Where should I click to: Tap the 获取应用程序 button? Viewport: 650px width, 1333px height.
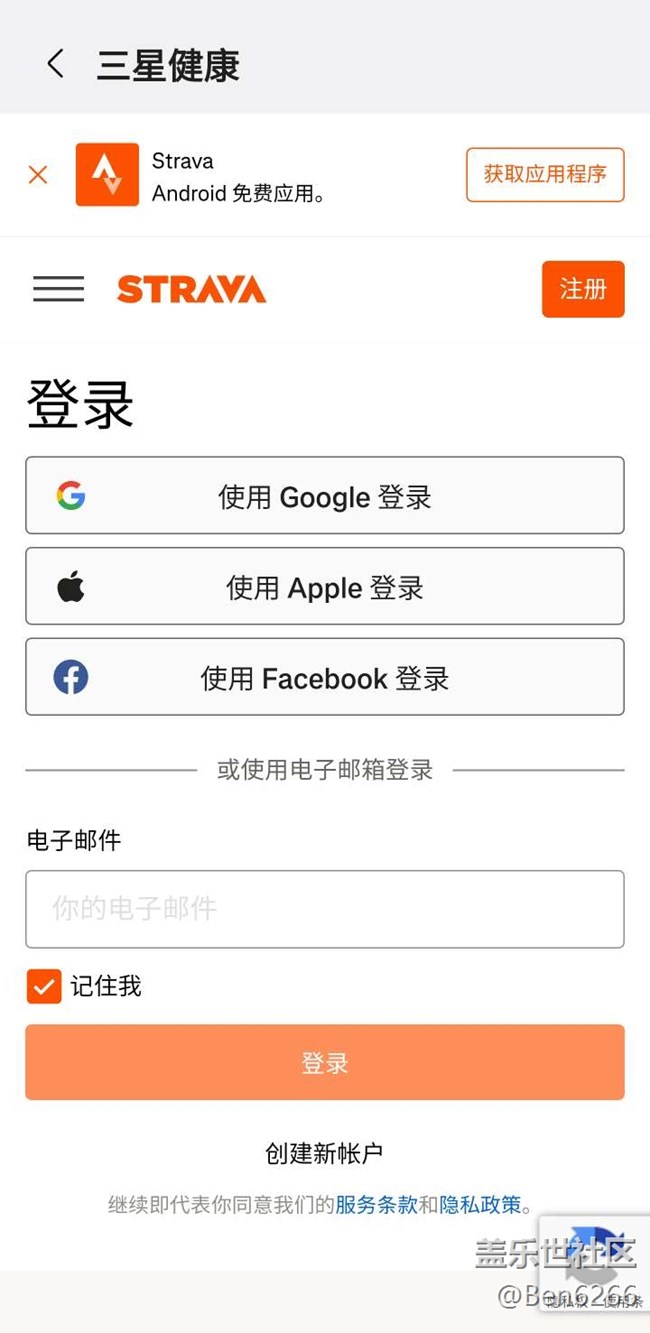[545, 175]
